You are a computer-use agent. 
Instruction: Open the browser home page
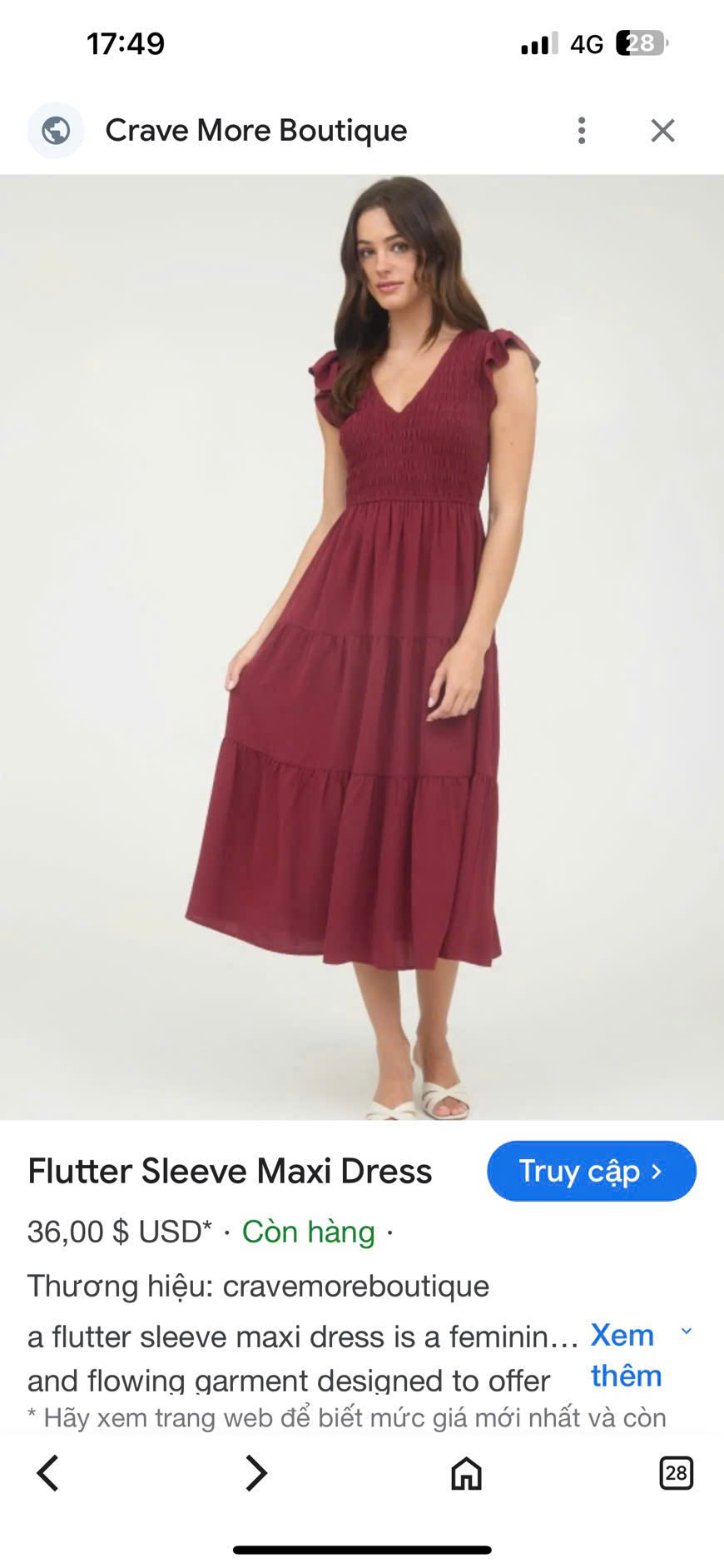click(466, 1473)
